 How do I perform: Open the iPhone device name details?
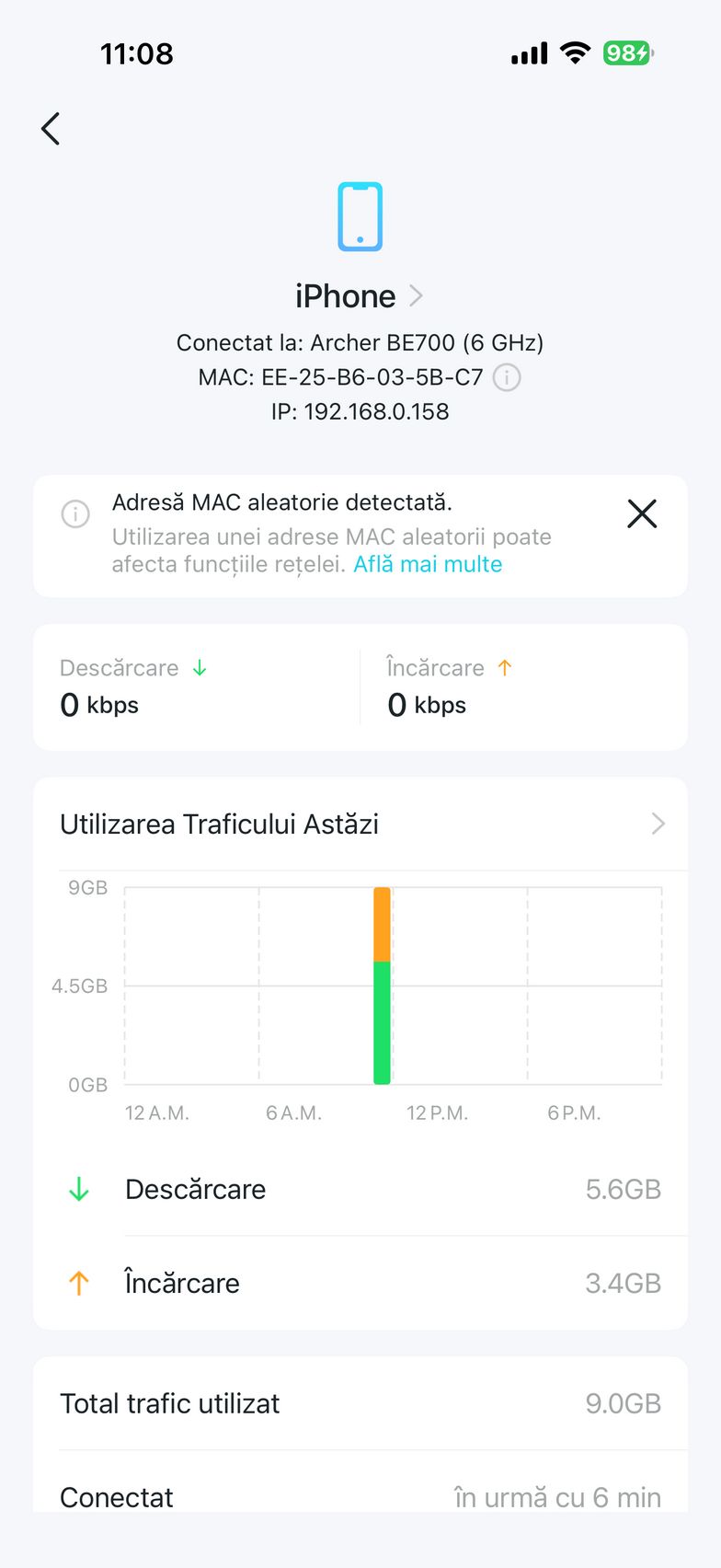pyautogui.click(x=360, y=296)
